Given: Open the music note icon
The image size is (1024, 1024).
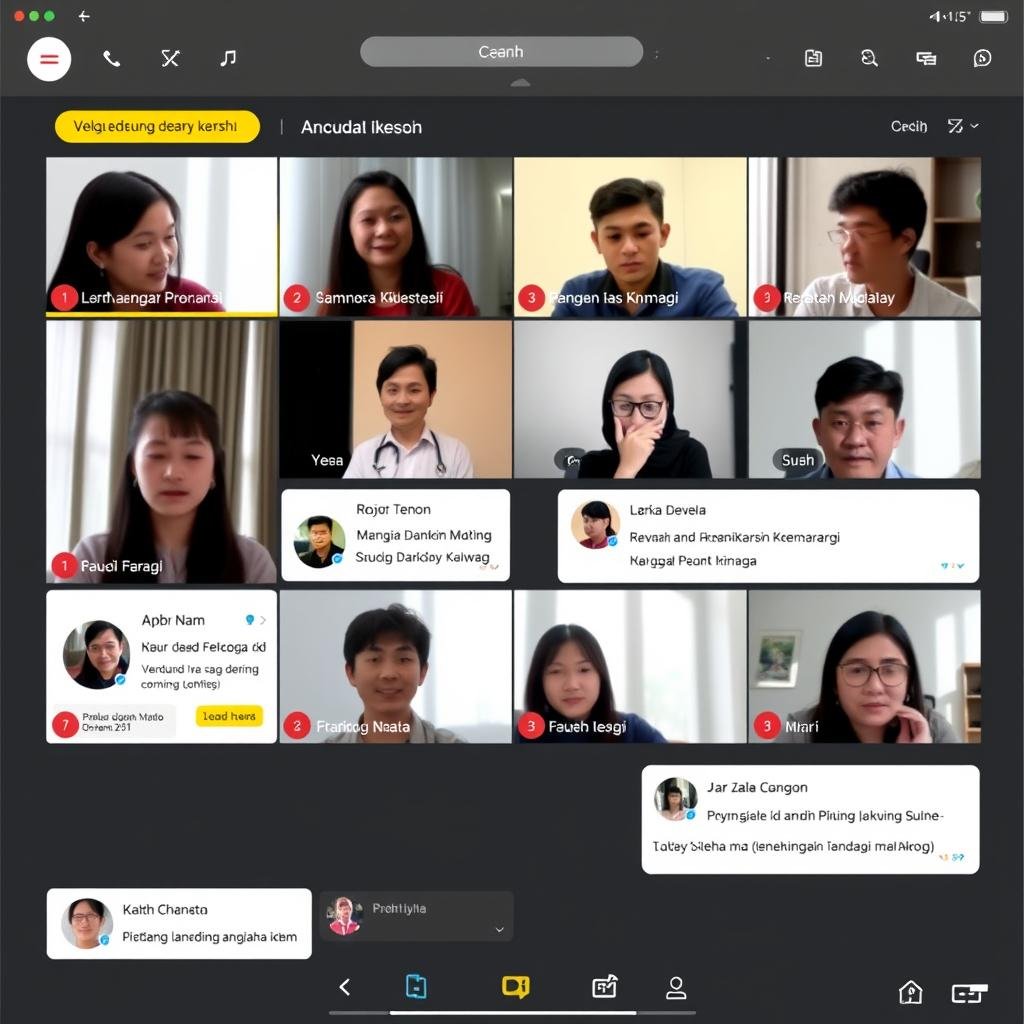Looking at the screenshot, I should 228,58.
